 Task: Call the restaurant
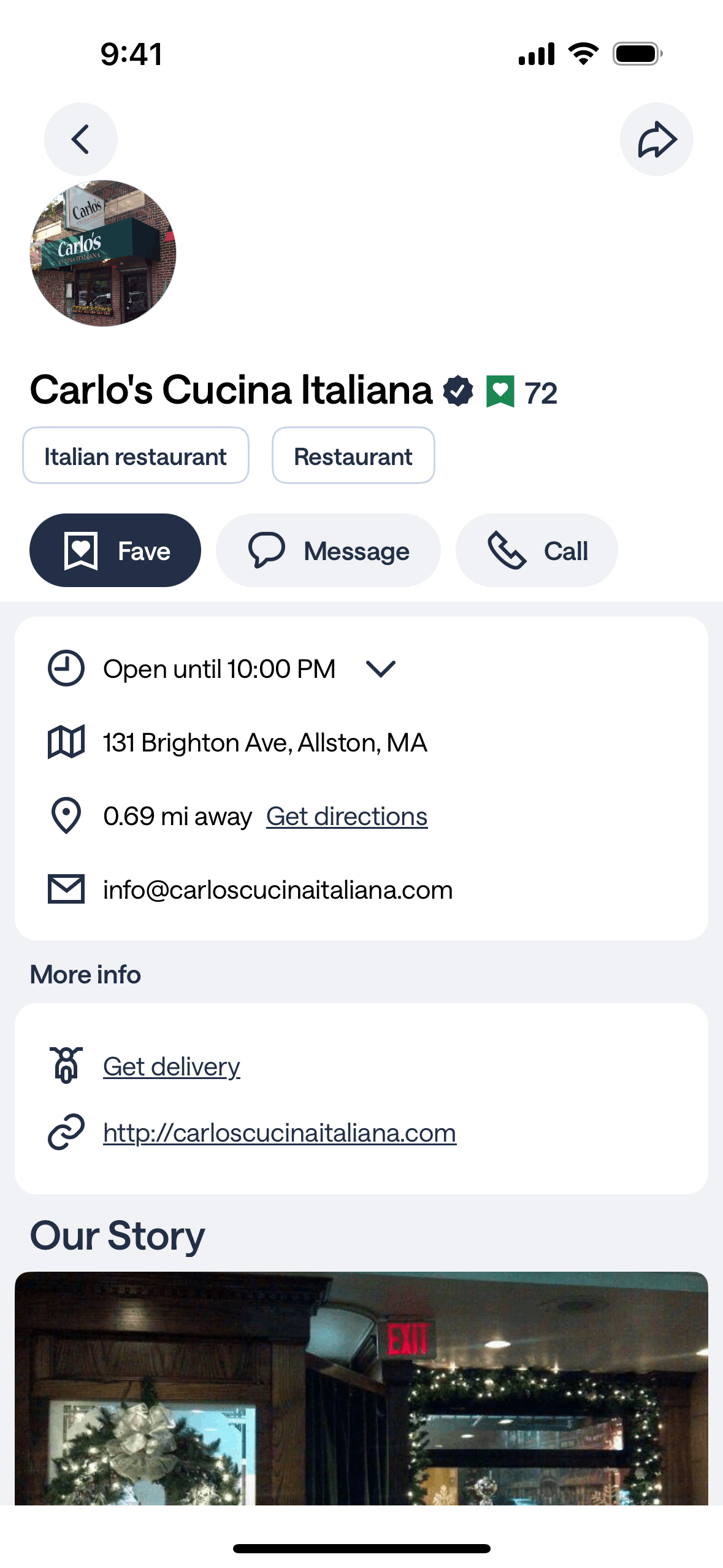pyautogui.click(x=537, y=550)
